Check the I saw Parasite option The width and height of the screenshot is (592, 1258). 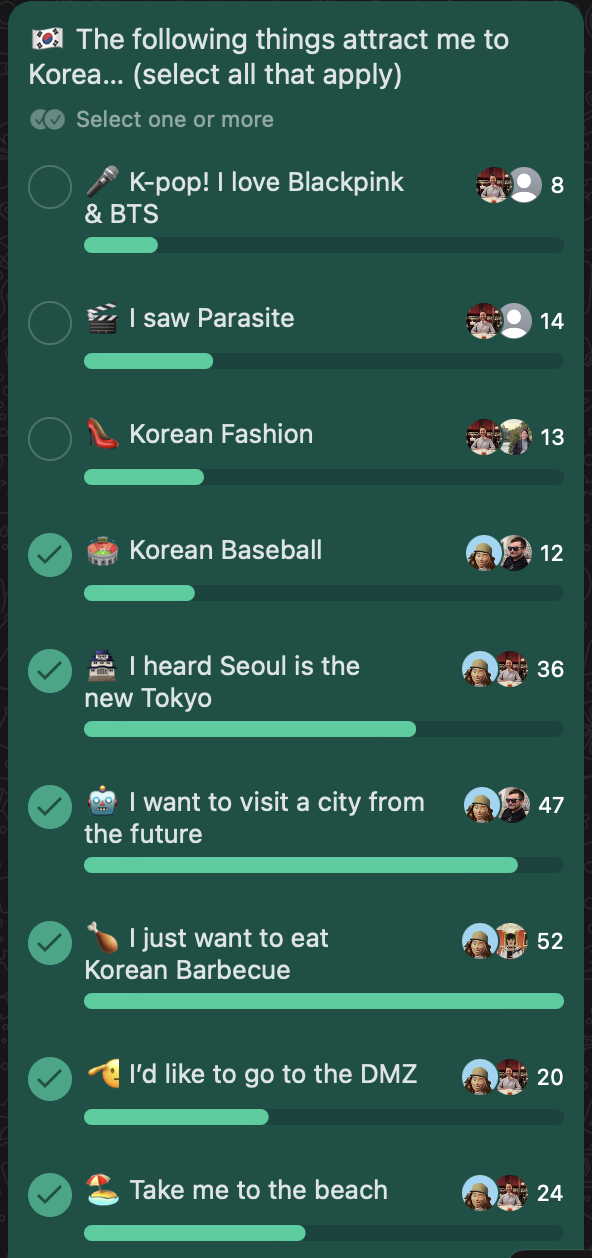(x=49, y=323)
